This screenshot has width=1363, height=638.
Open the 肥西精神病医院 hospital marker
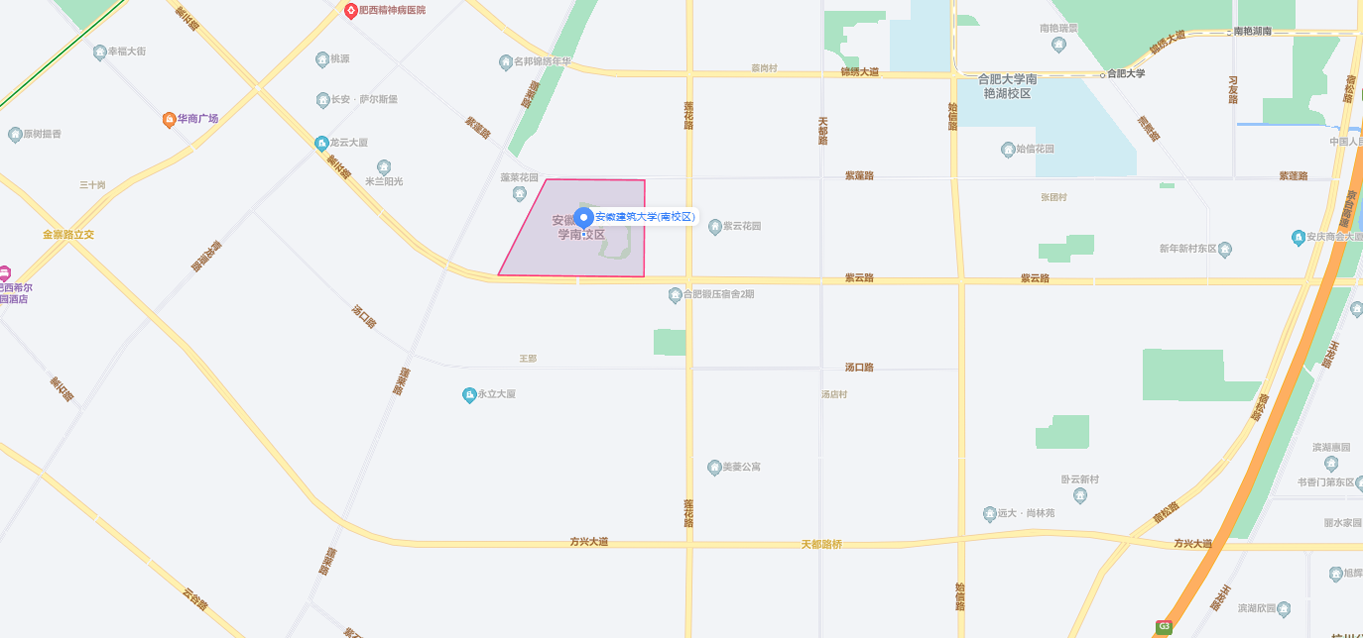[351, 10]
